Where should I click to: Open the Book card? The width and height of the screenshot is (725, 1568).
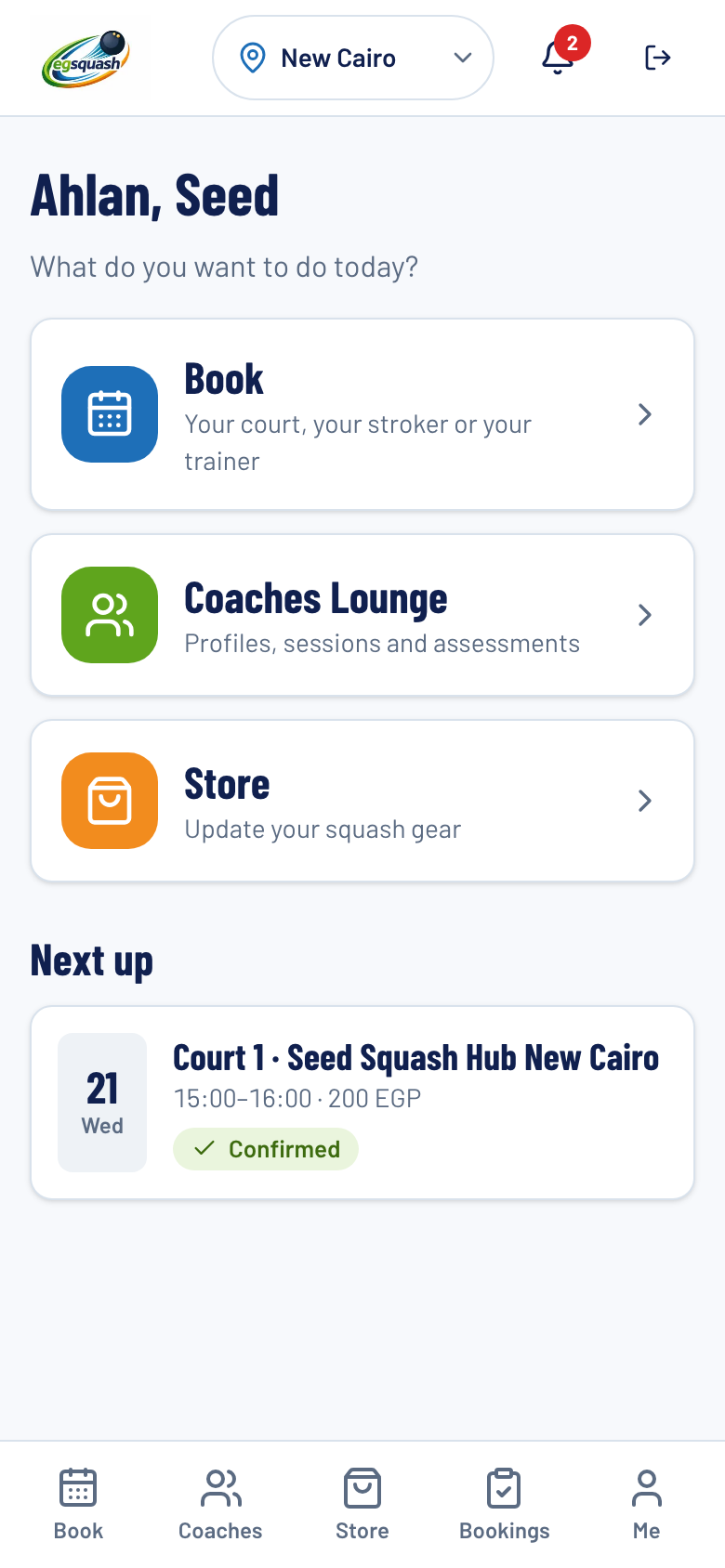[362, 414]
